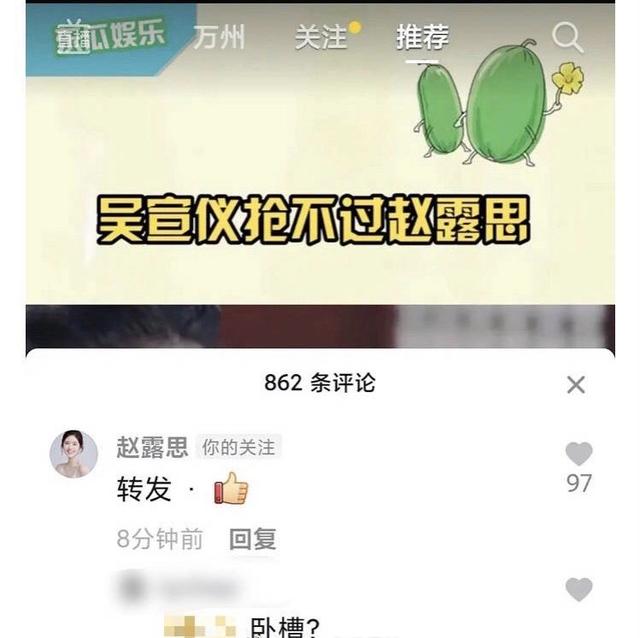Close the 862 条评论 comments panel

[576, 385]
